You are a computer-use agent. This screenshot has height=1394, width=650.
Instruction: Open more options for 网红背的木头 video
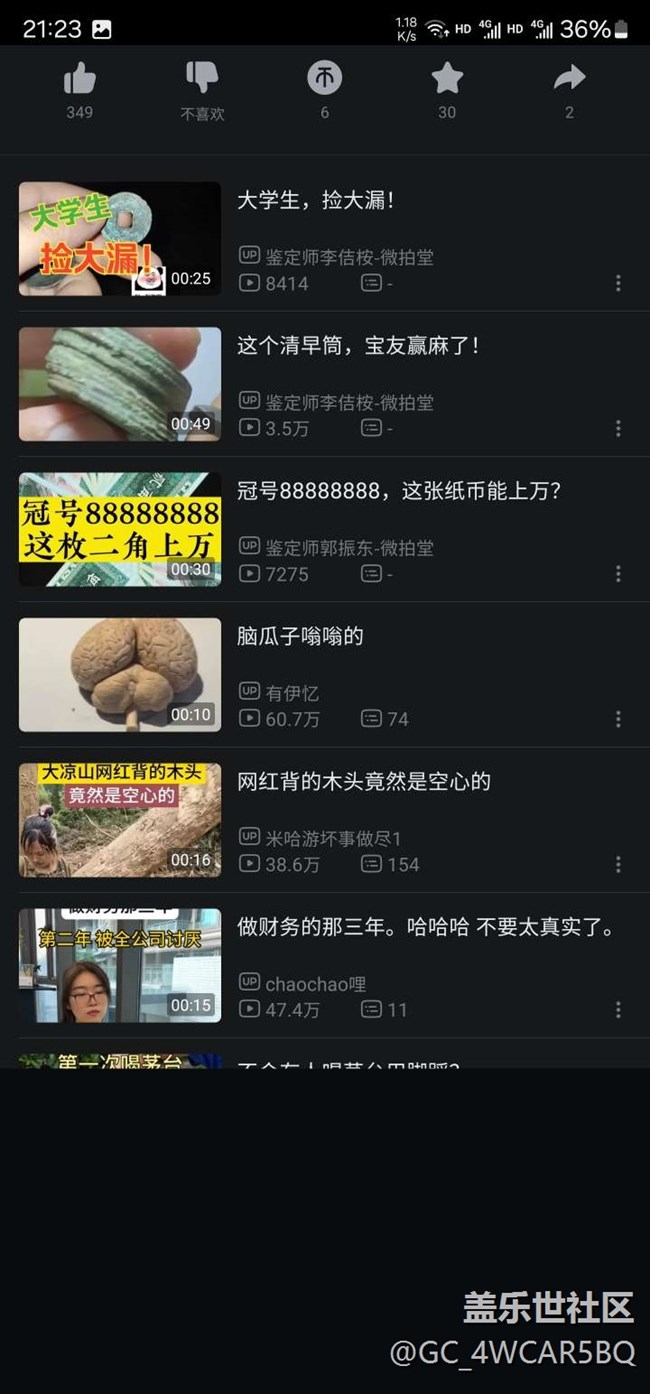pyautogui.click(x=618, y=864)
